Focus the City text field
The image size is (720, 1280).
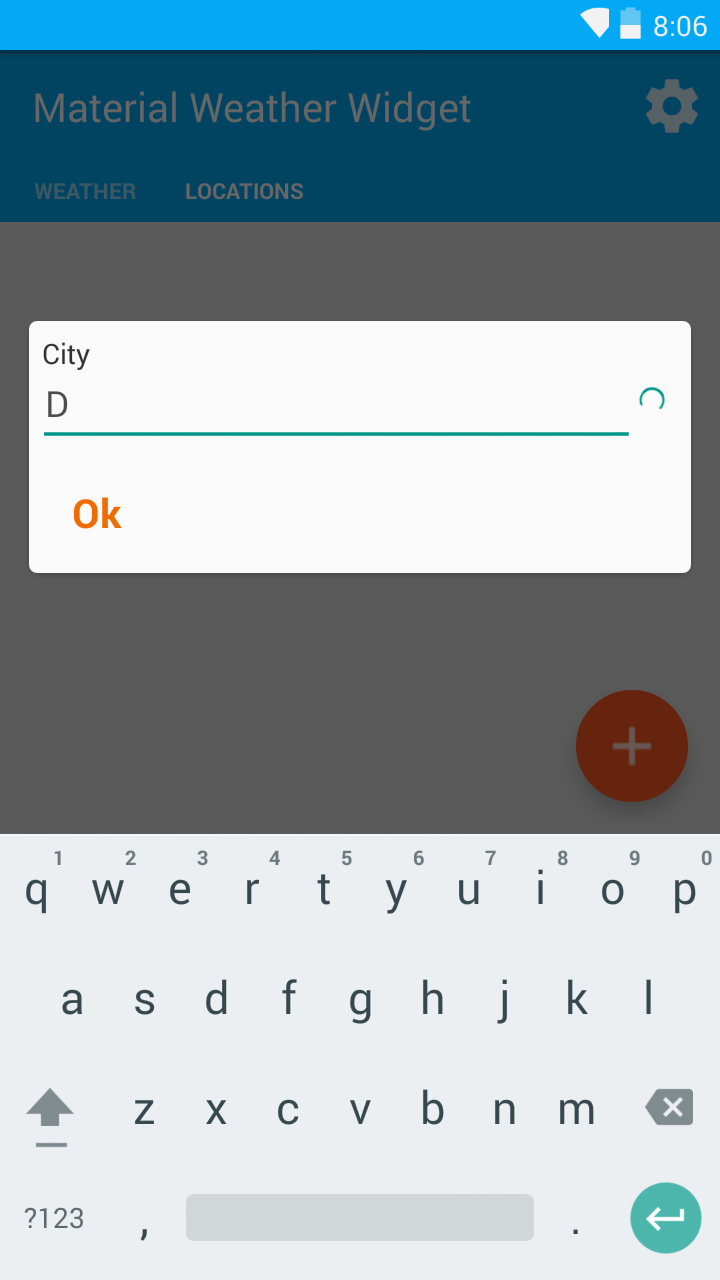point(335,406)
